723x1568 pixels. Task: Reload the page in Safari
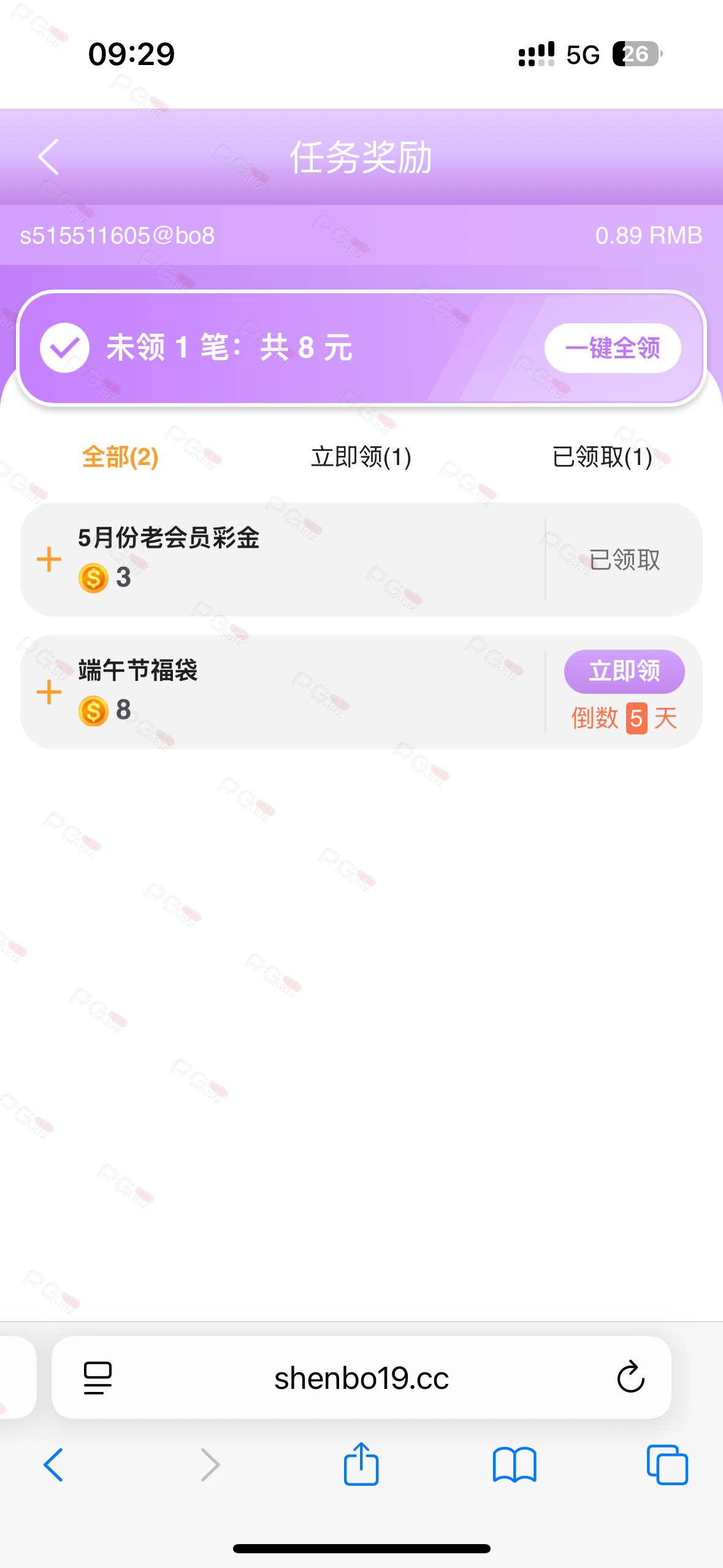pyautogui.click(x=630, y=1378)
